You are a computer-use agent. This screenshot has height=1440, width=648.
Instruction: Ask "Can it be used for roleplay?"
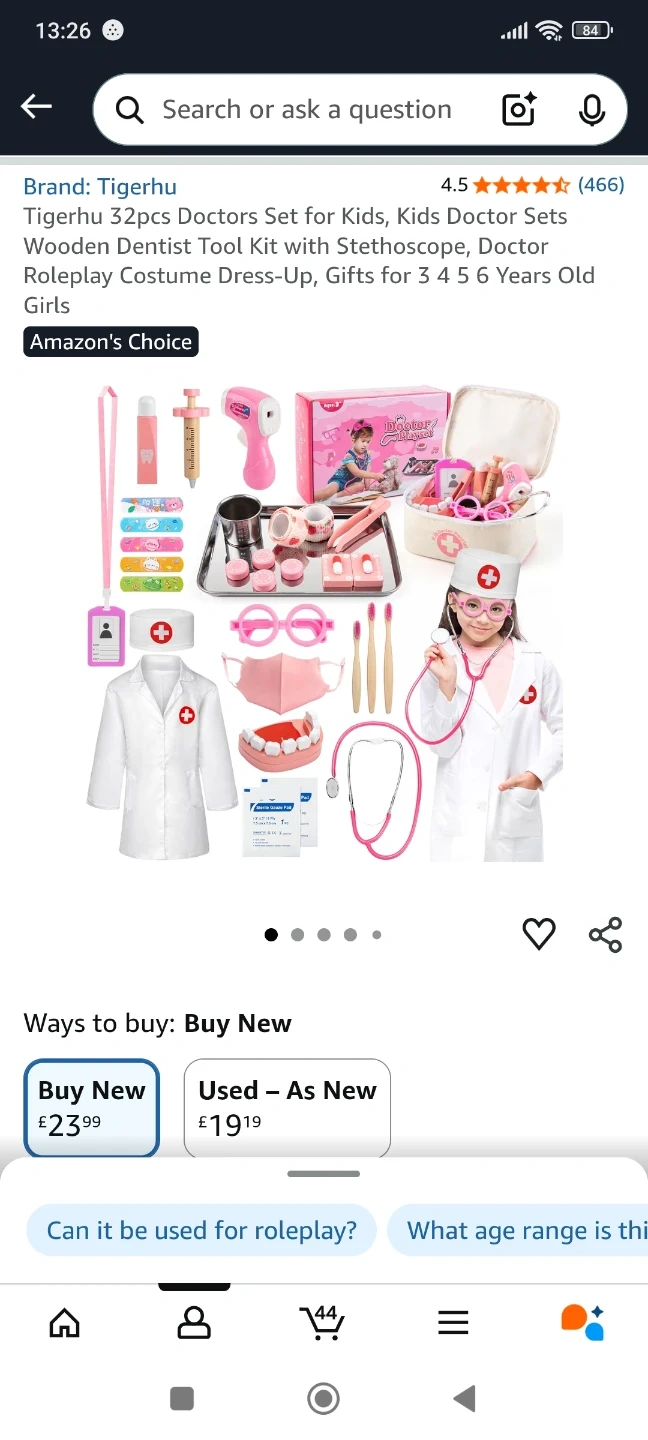(x=201, y=1230)
